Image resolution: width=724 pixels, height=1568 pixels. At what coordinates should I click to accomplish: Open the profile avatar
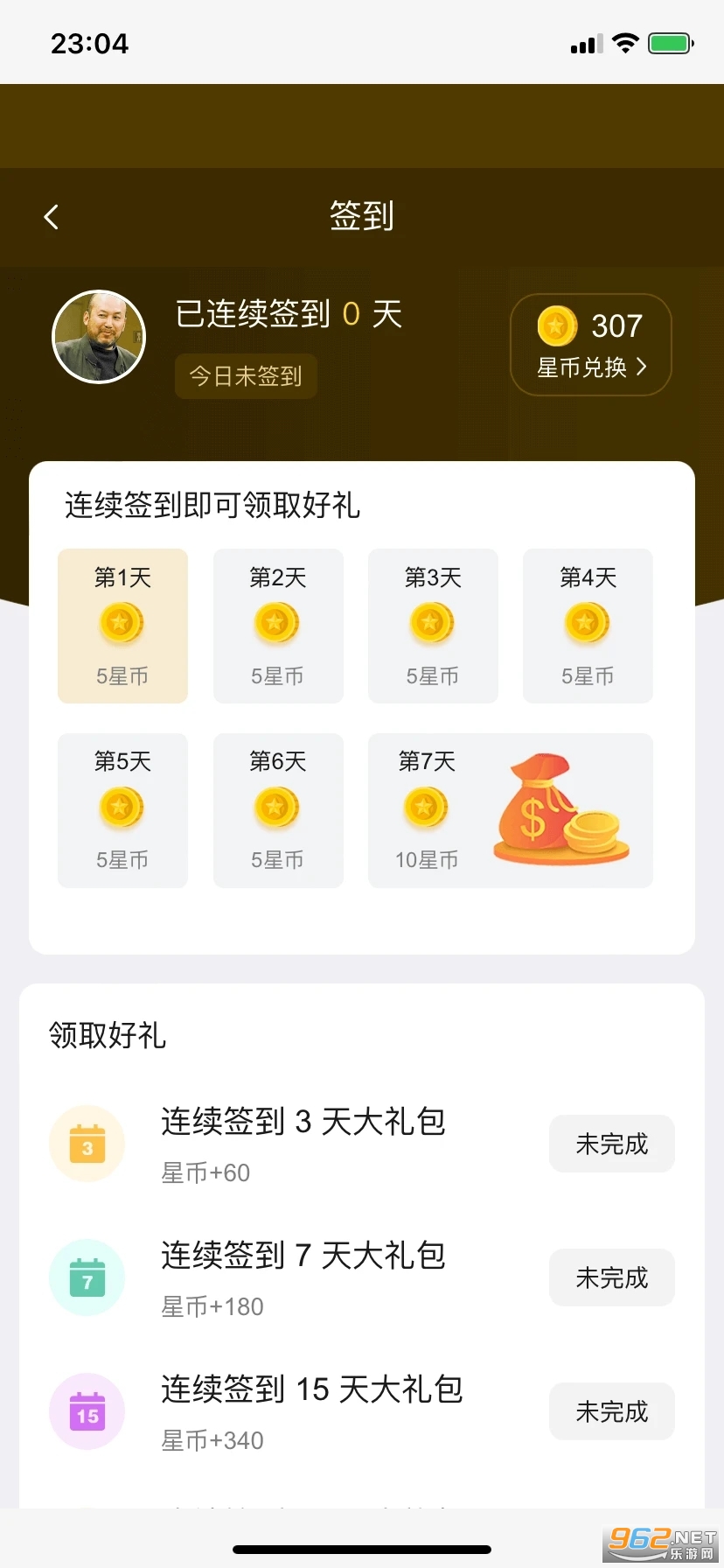(99, 337)
